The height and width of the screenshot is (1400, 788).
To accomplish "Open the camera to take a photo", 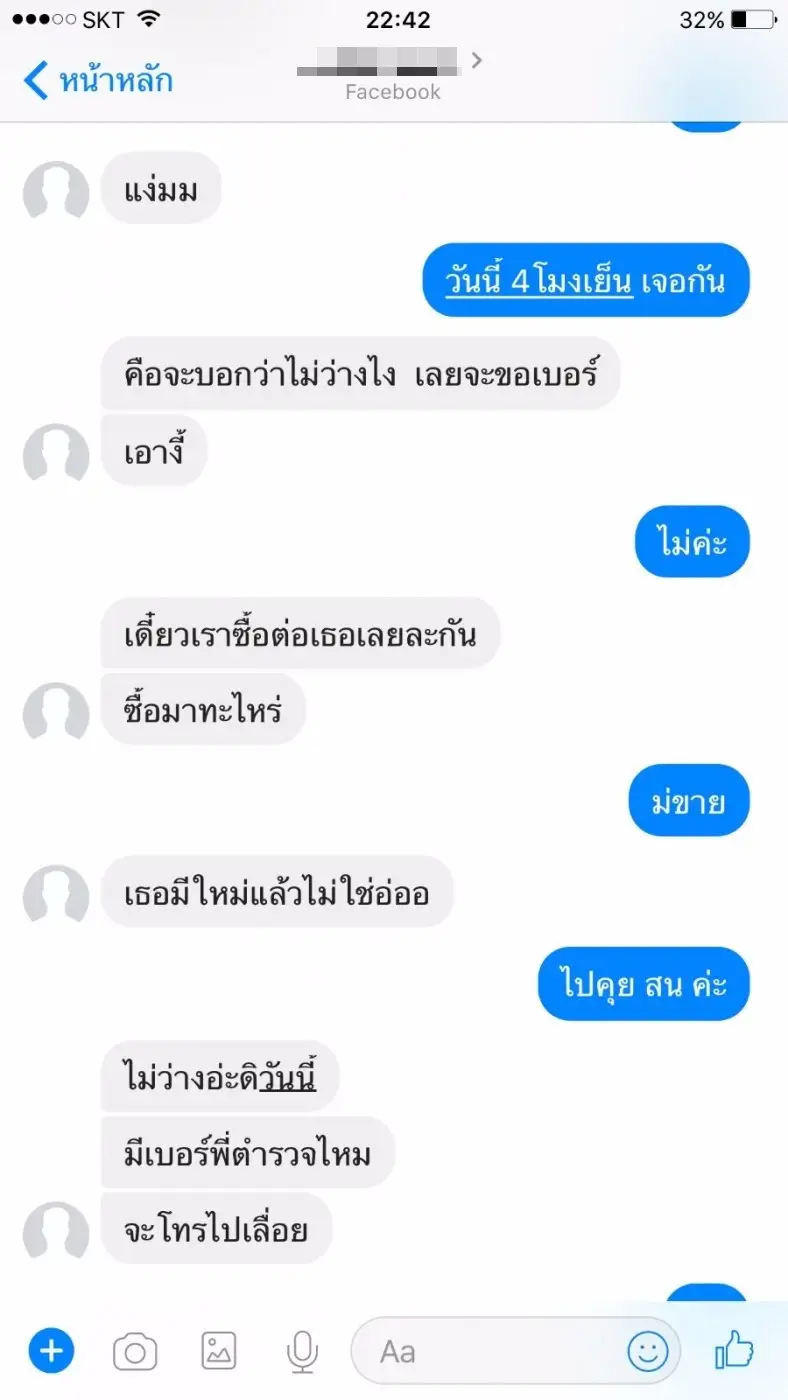I will point(135,1353).
